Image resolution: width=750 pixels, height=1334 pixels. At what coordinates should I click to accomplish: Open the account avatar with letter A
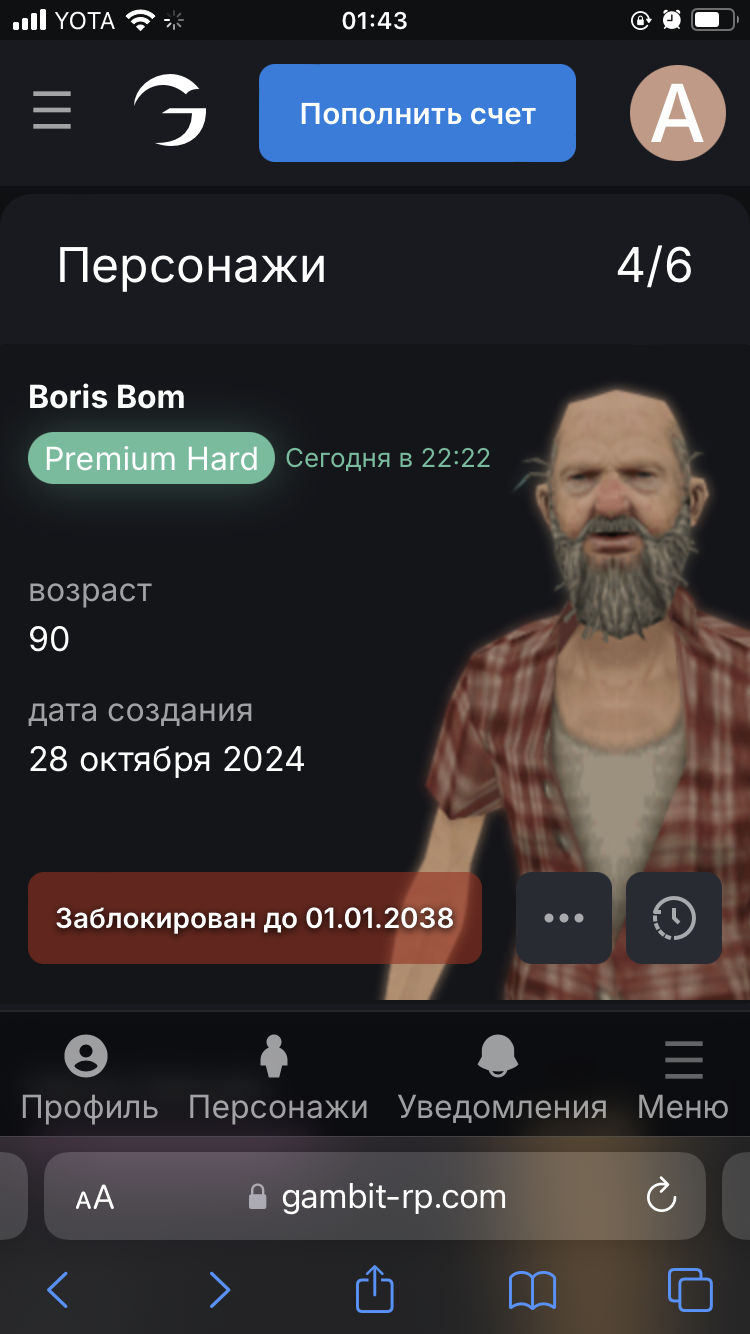[677, 113]
